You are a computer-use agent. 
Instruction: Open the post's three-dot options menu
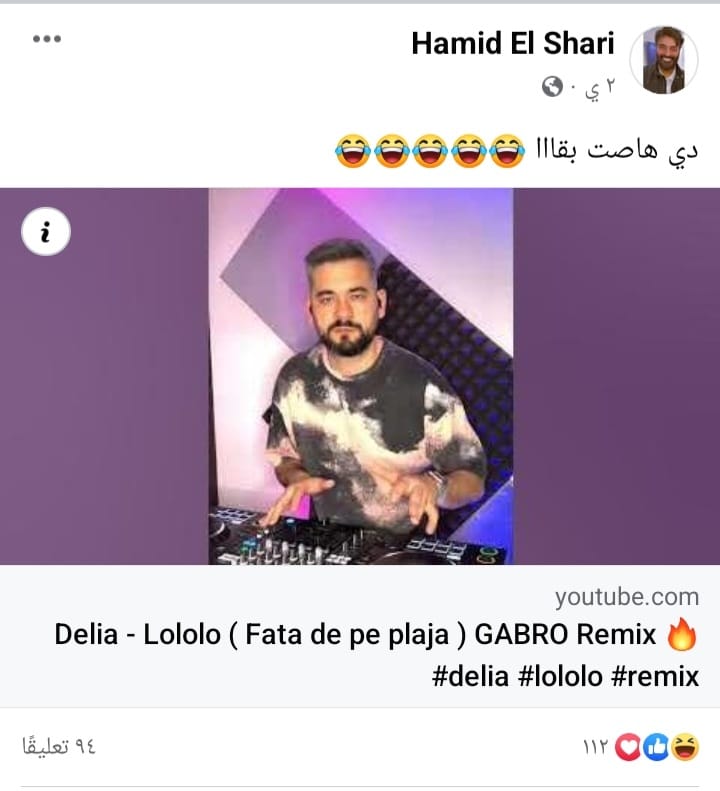(x=47, y=39)
